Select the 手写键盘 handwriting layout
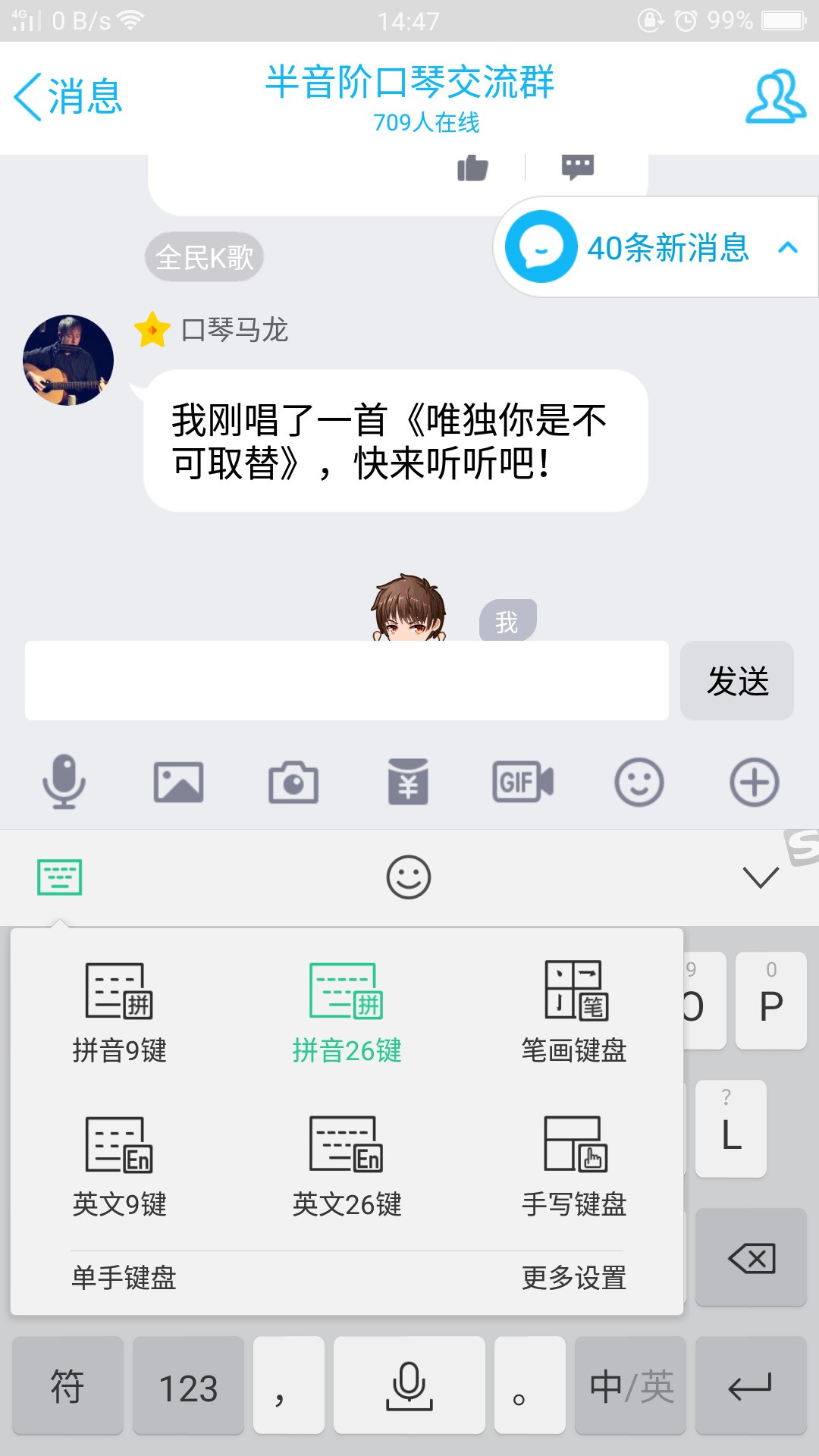This screenshot has height=1456, width=819. [x=575, y=1160]
